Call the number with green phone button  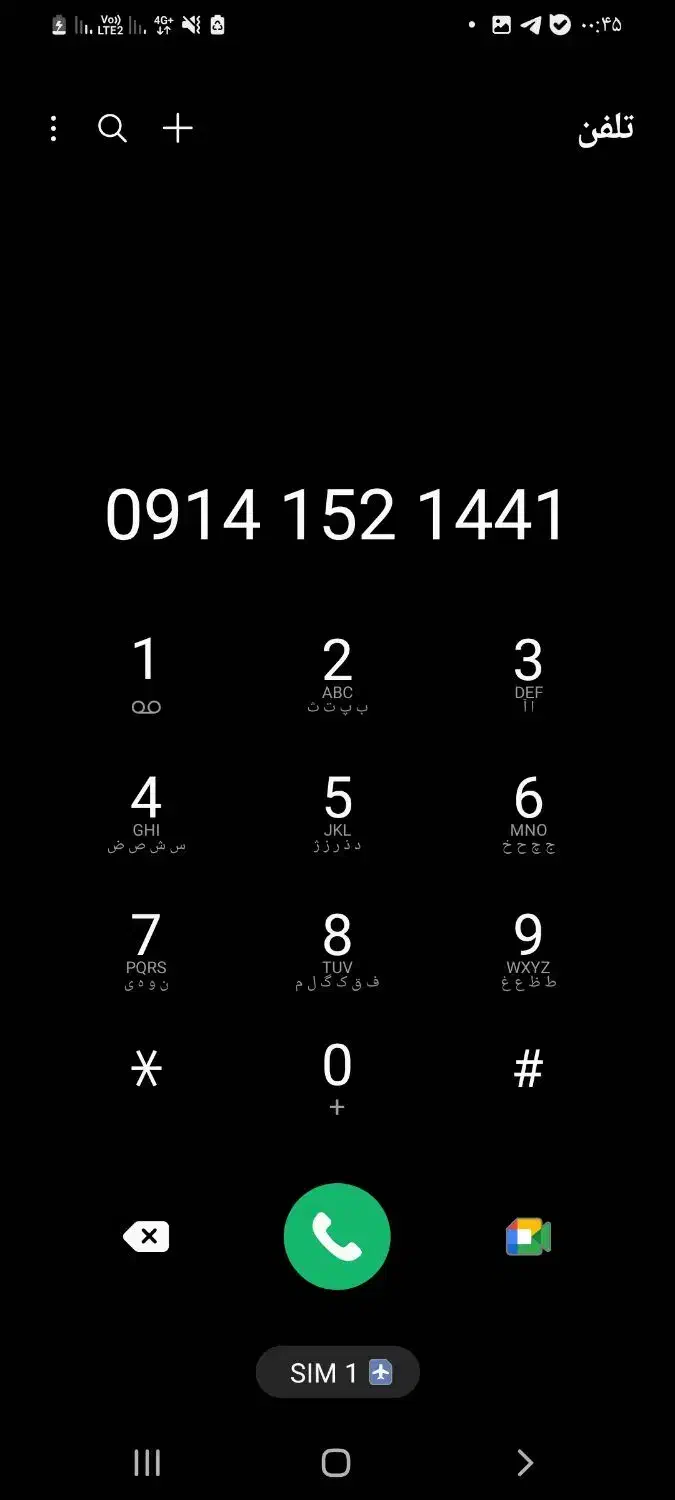pos(337,1237)
